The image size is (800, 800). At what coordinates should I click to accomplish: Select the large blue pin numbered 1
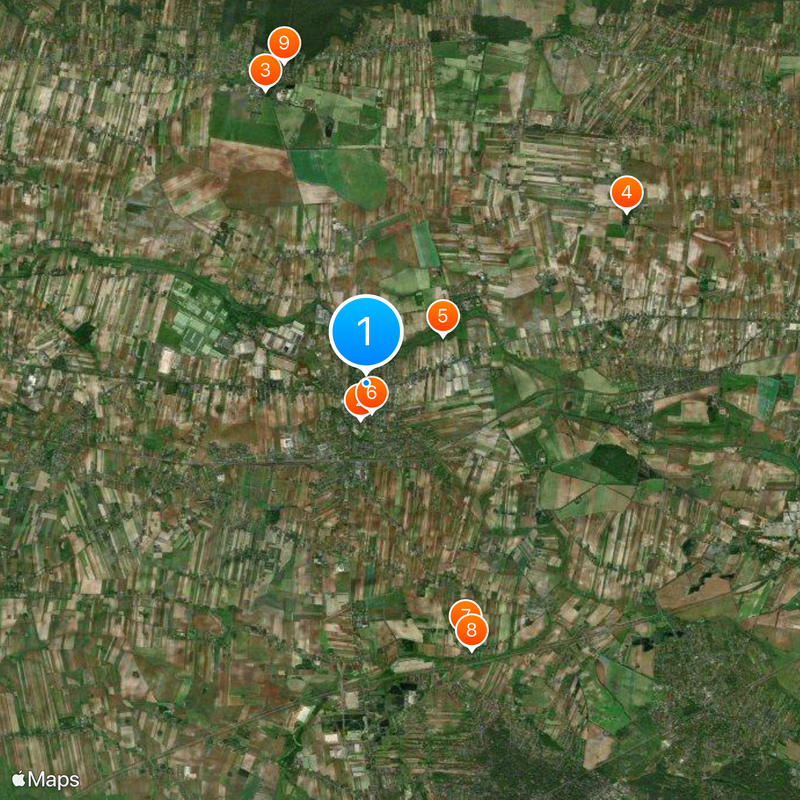click(x=366, y=332)
